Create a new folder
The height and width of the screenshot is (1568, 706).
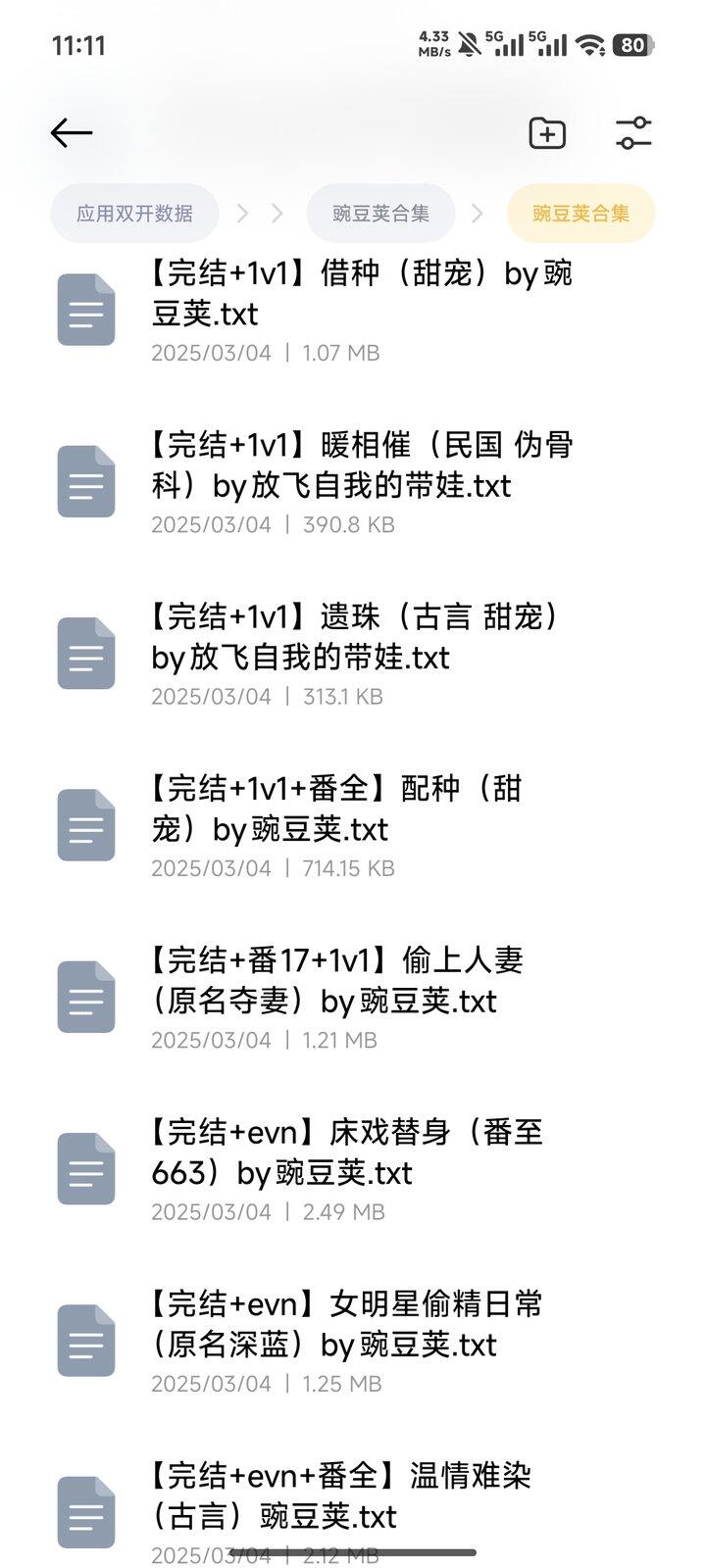pos(547,132)
